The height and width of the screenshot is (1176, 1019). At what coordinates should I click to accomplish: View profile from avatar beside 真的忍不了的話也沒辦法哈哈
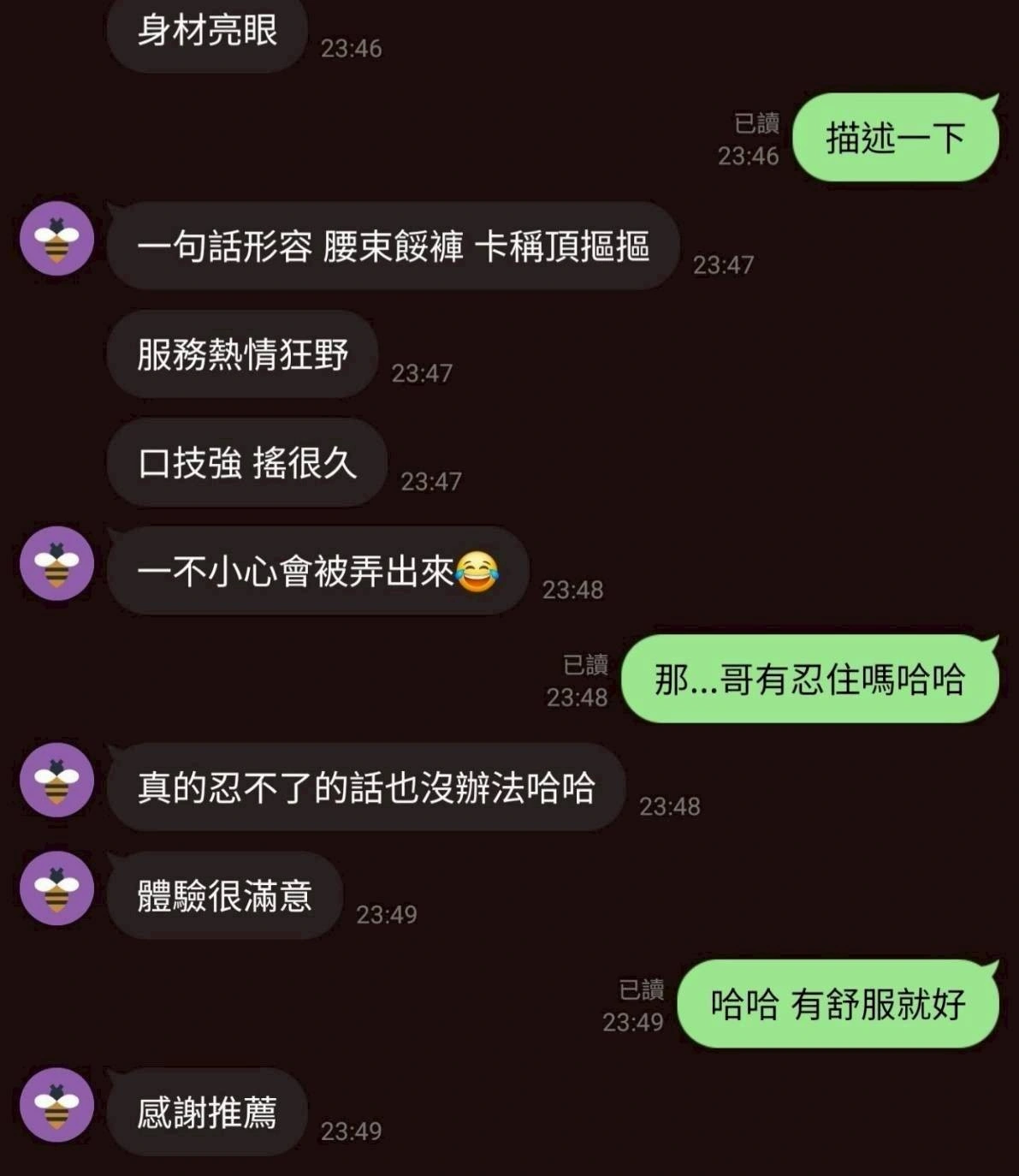click(56, 780)
